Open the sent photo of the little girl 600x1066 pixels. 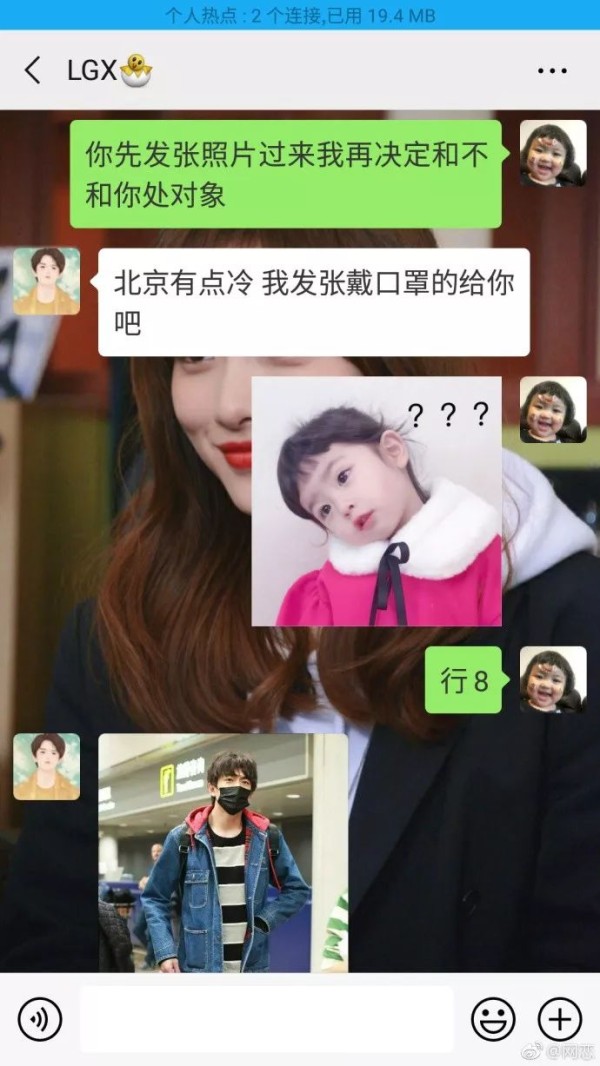[x=376, y=501]
